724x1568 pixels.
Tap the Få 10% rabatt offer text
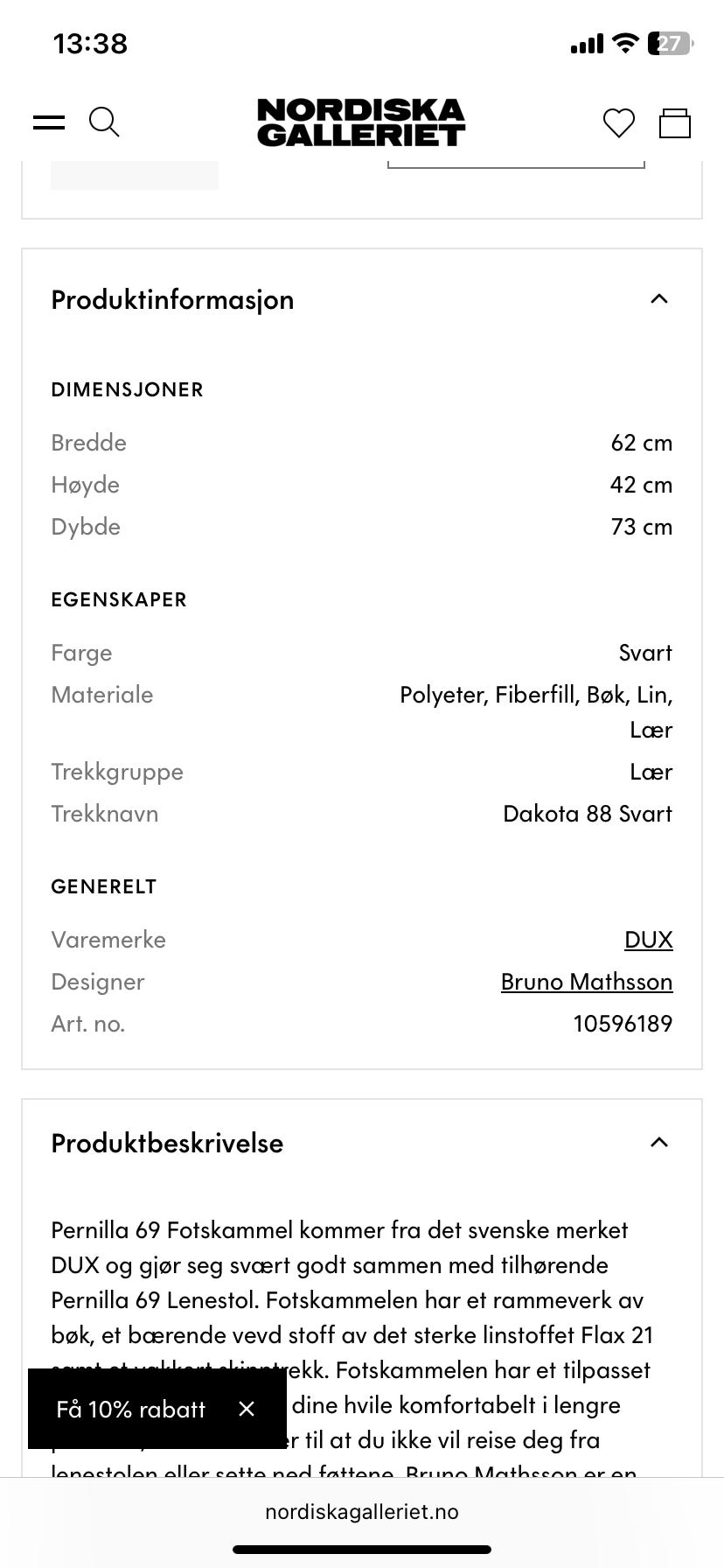pyautogui.click(x=130, y=1409)
